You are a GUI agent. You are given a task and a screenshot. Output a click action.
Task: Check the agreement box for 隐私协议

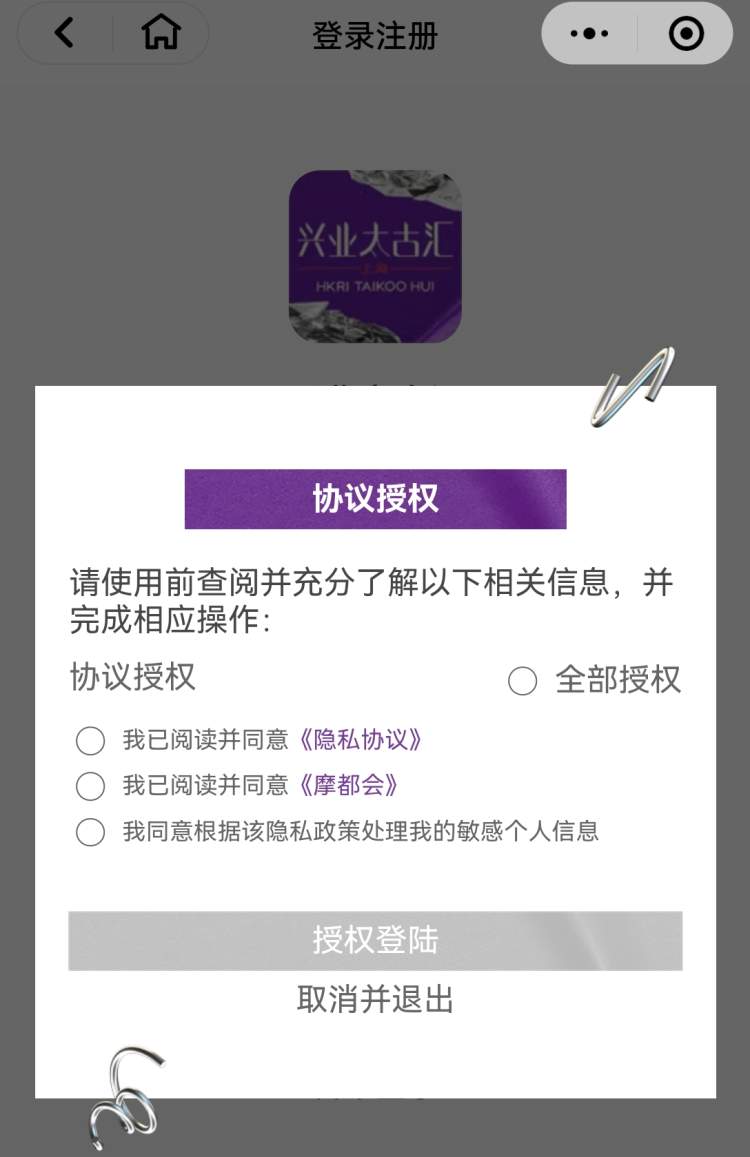click(x=90, y=741)
